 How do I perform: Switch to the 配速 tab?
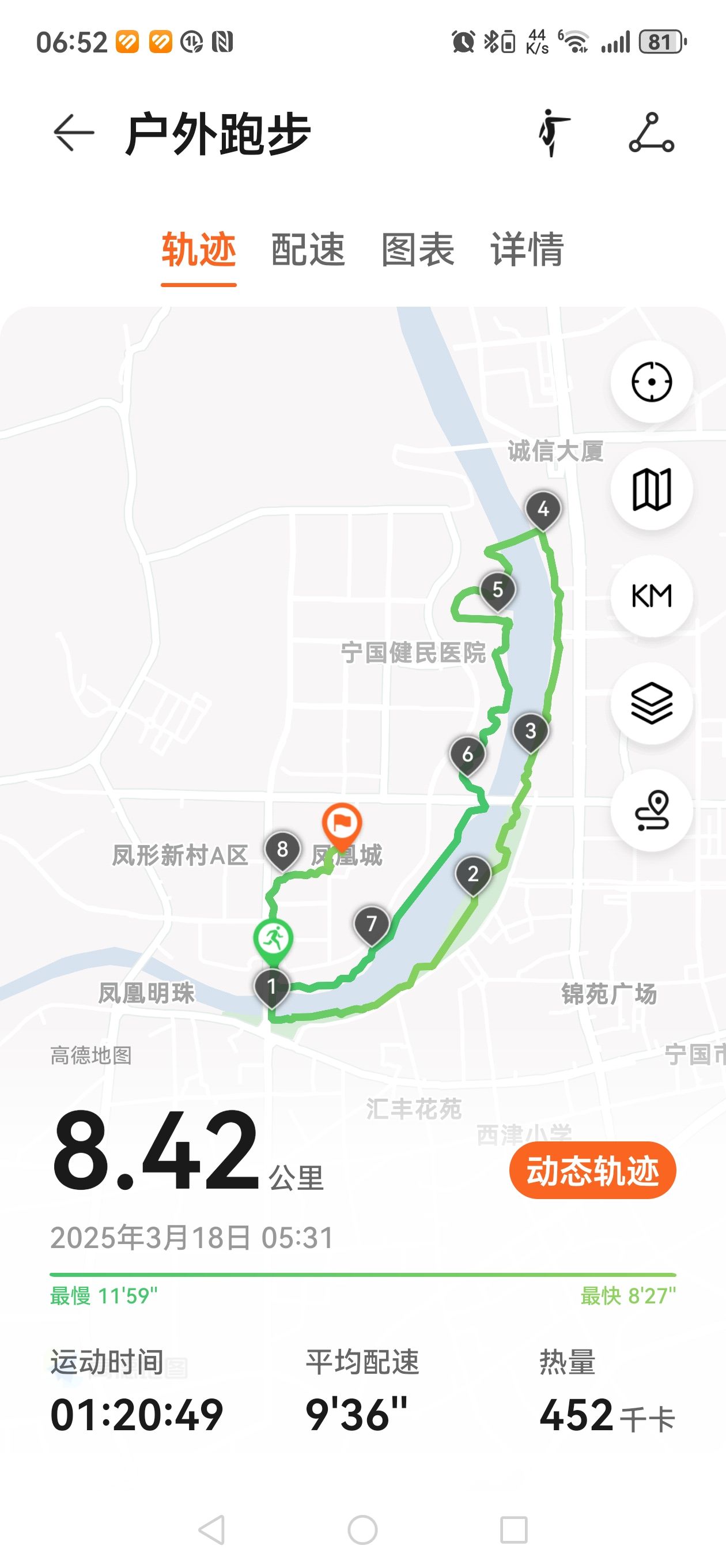pos(308,250)
